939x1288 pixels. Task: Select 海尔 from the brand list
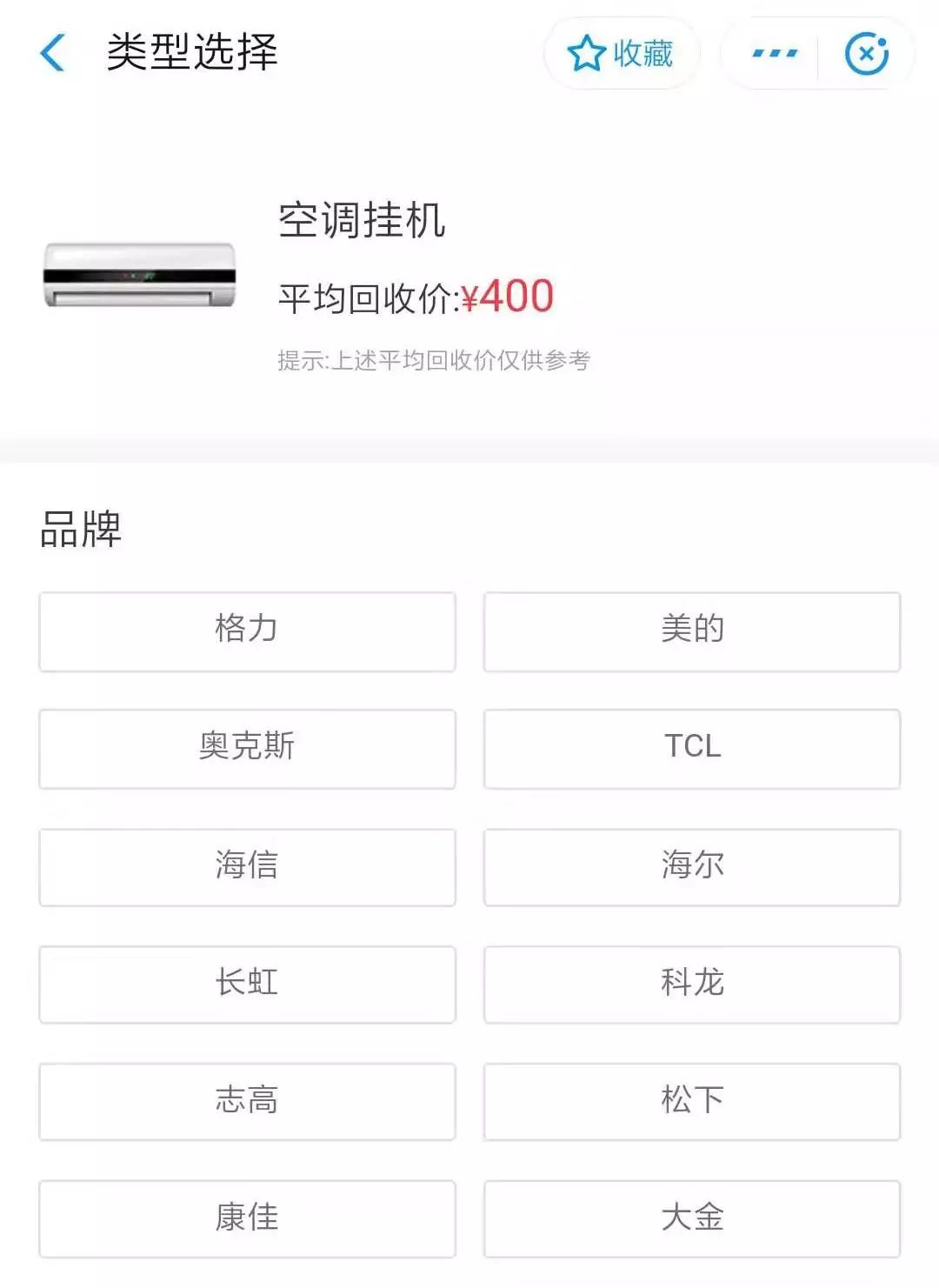(692, 867)
